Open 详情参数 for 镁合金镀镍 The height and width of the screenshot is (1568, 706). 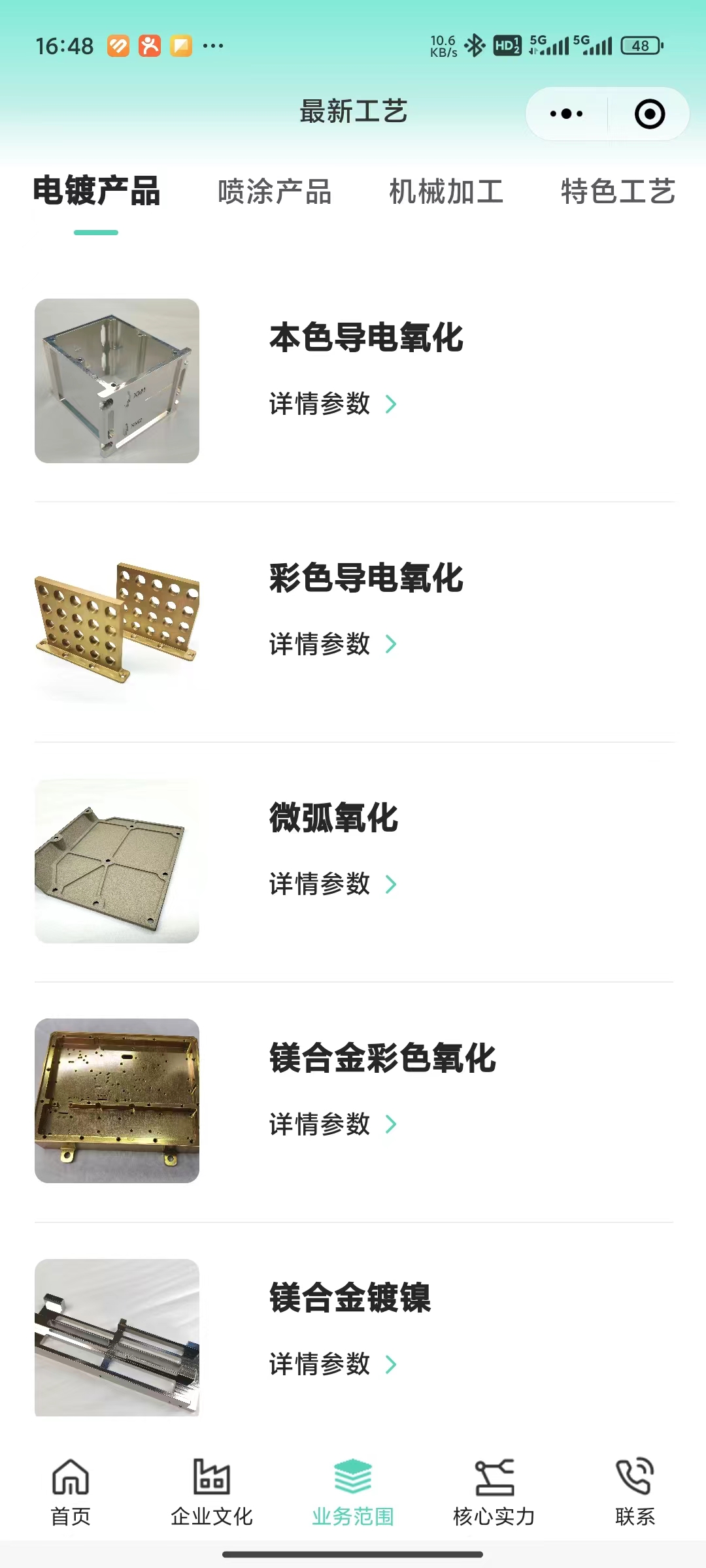pyautogui.click(x=333, y=1364)
